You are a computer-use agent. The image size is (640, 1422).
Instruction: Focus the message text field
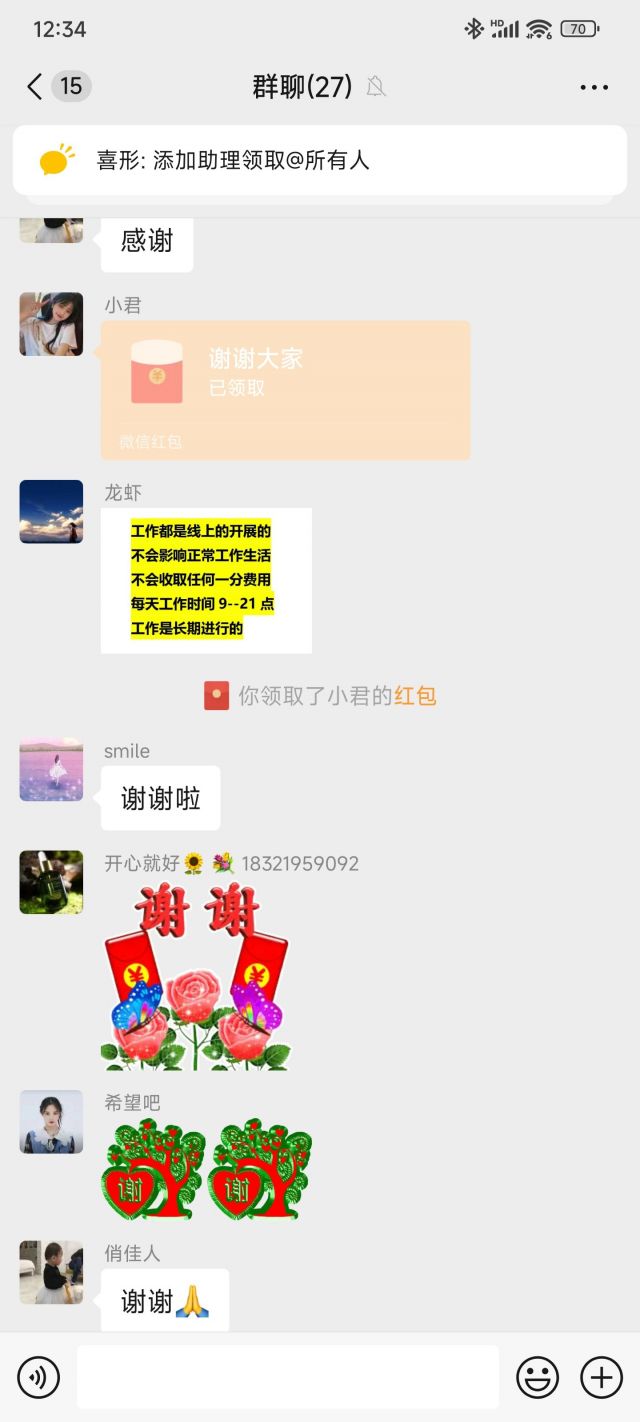[287, 1377]
